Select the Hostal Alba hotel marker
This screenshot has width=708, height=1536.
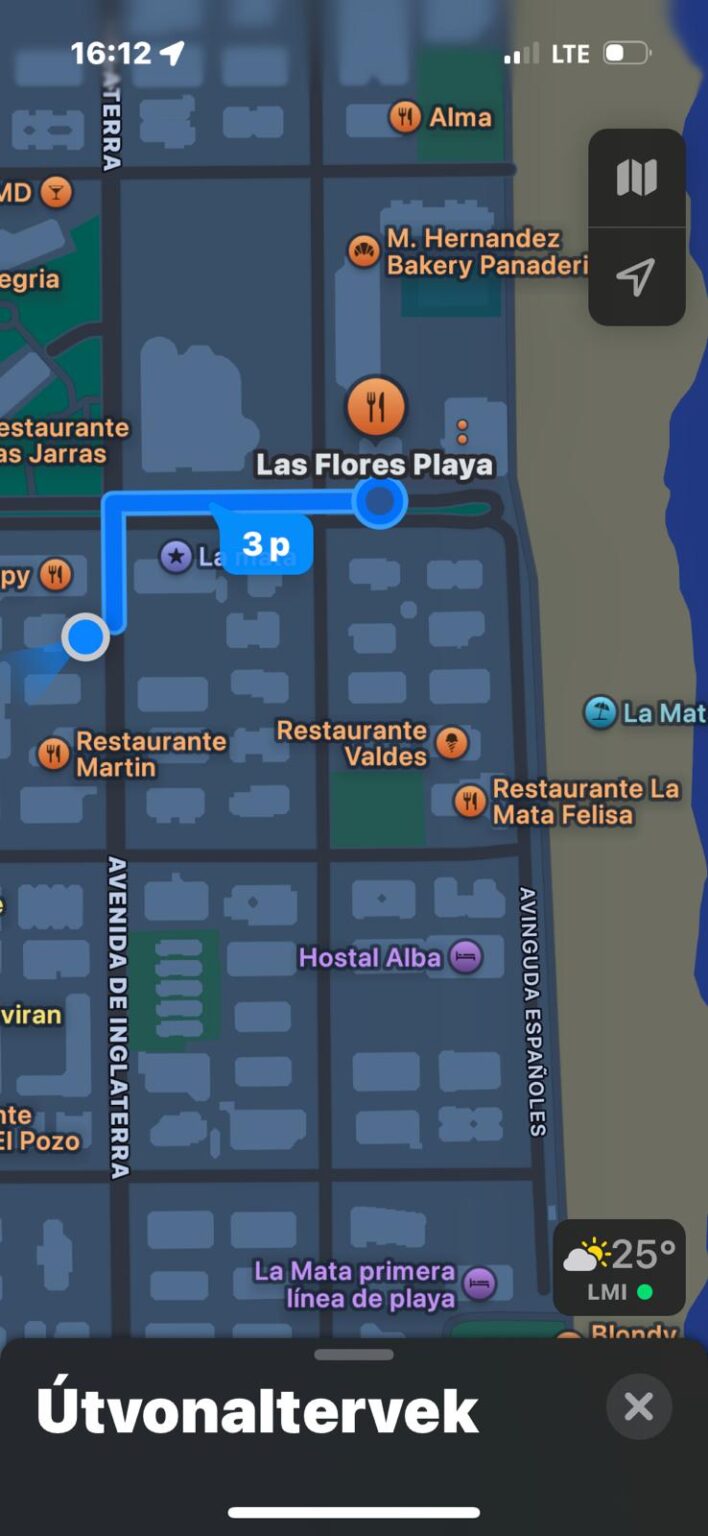click(465, 957)
